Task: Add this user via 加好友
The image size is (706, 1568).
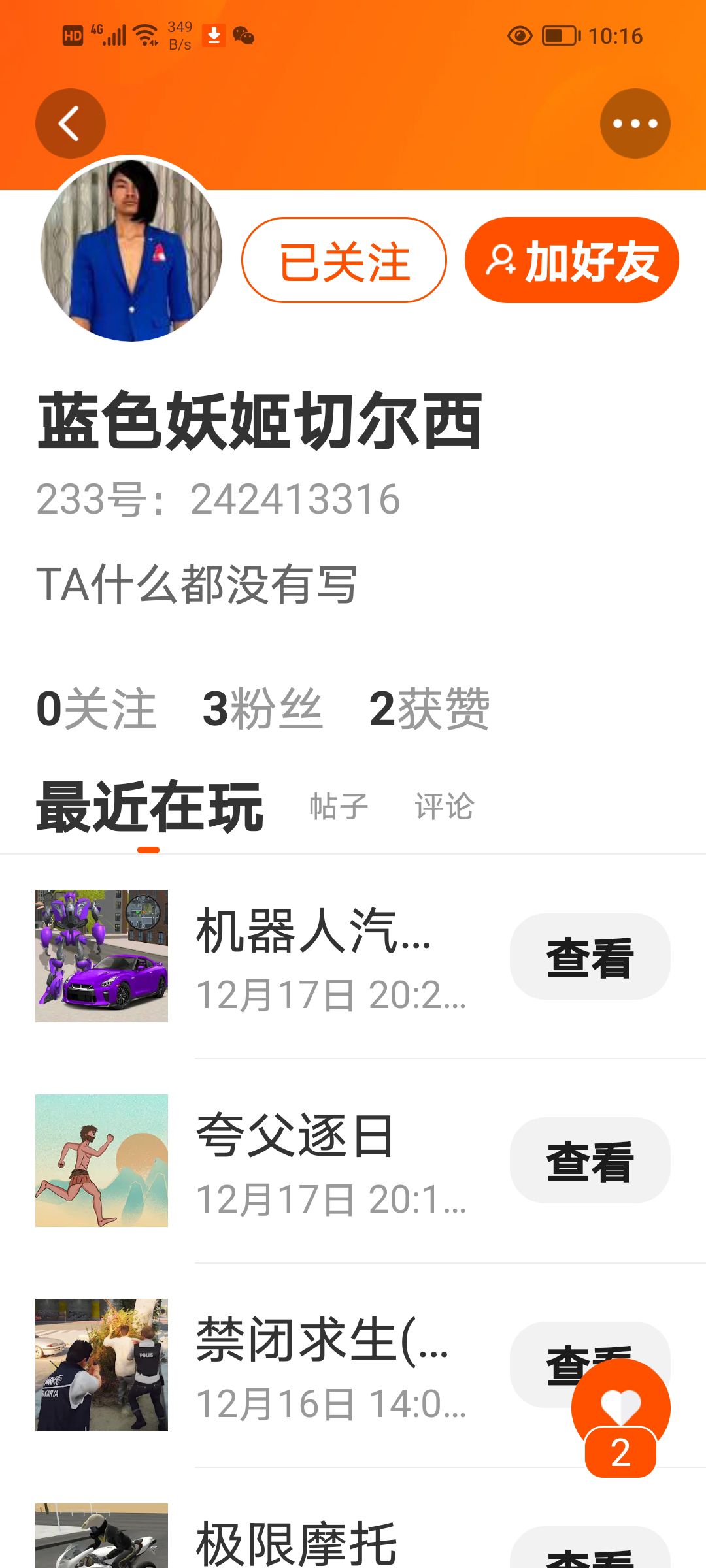Action: click(571, 260)
